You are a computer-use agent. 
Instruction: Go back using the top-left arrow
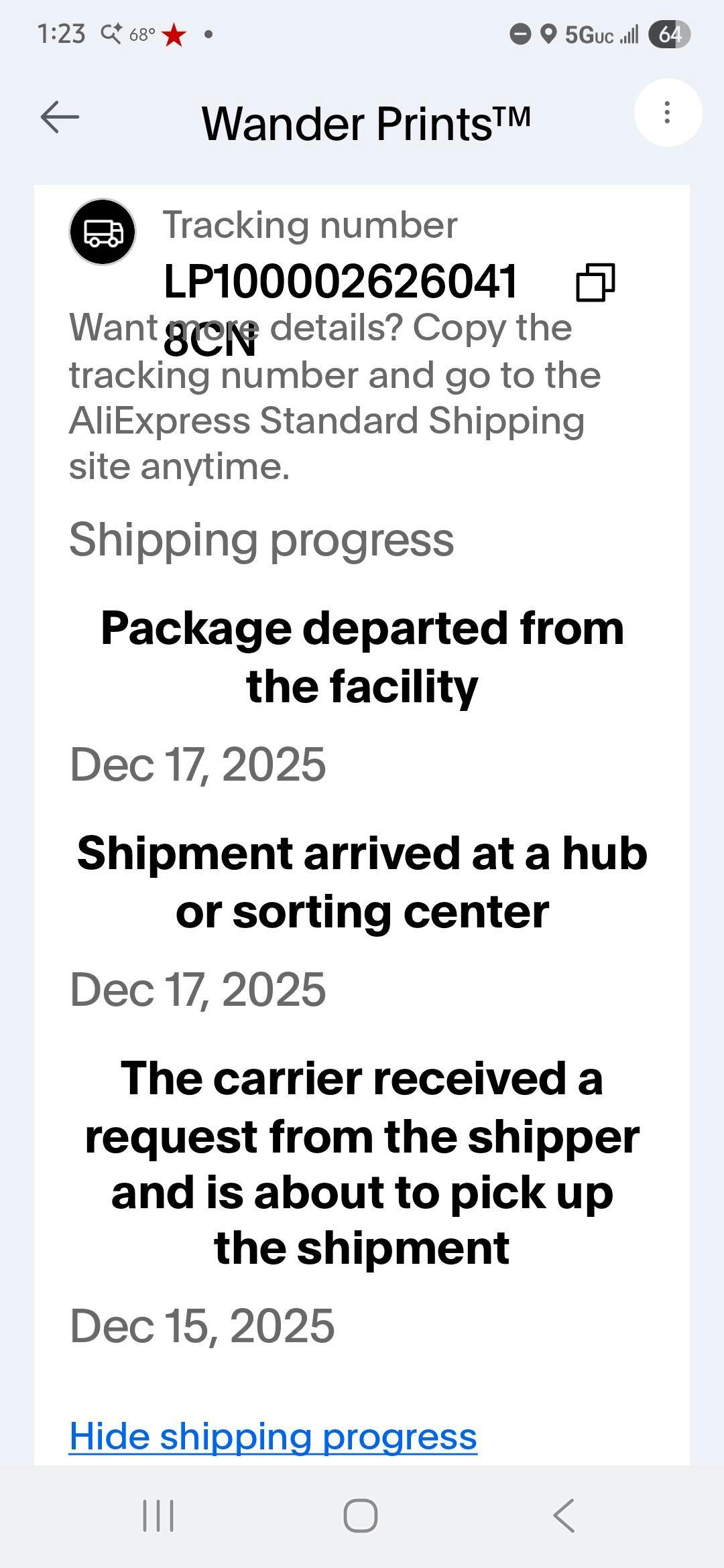click(x=60, y=117)
